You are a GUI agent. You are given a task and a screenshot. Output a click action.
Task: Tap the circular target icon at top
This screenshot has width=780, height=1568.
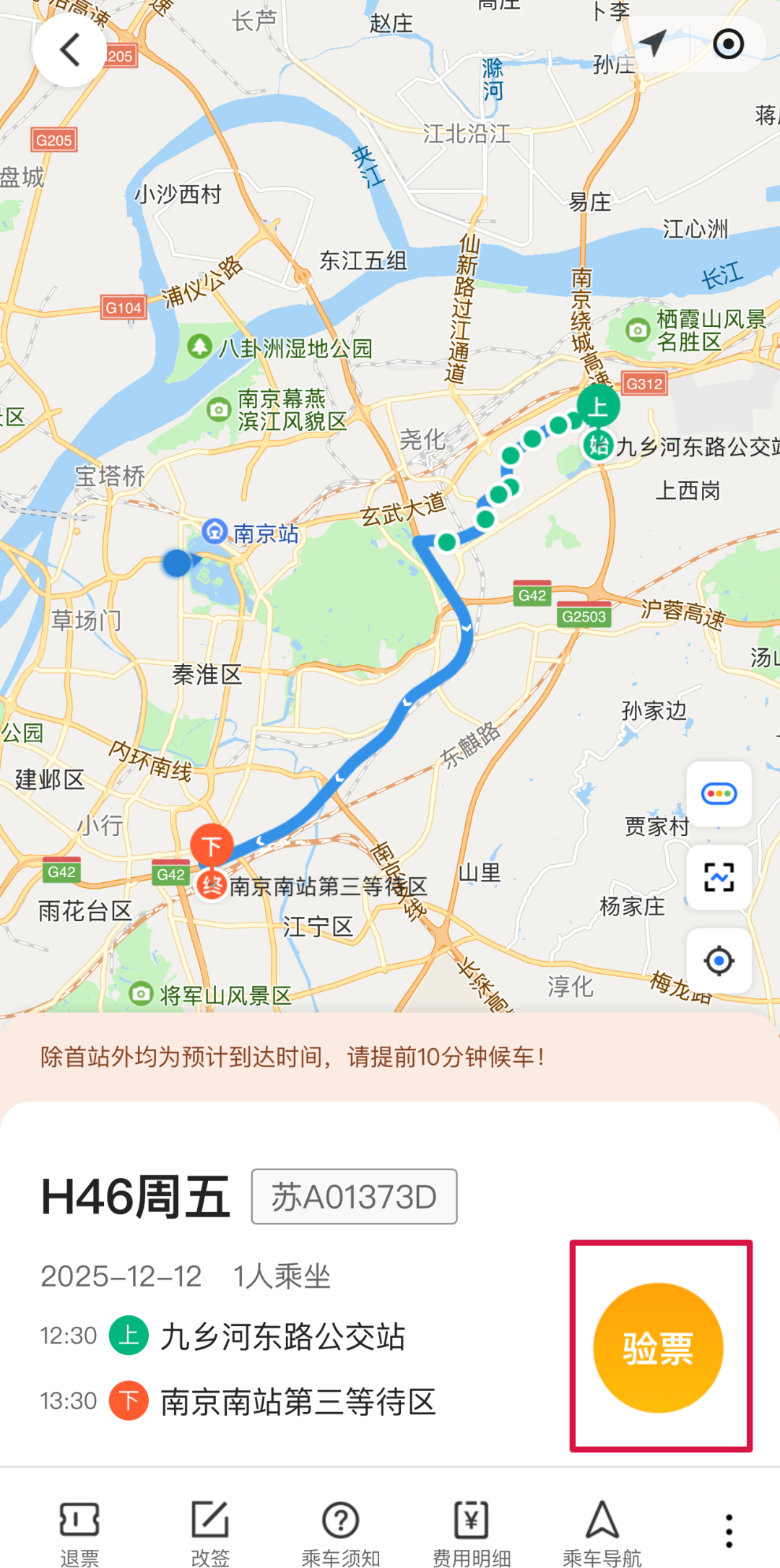[x=728, y=44]
